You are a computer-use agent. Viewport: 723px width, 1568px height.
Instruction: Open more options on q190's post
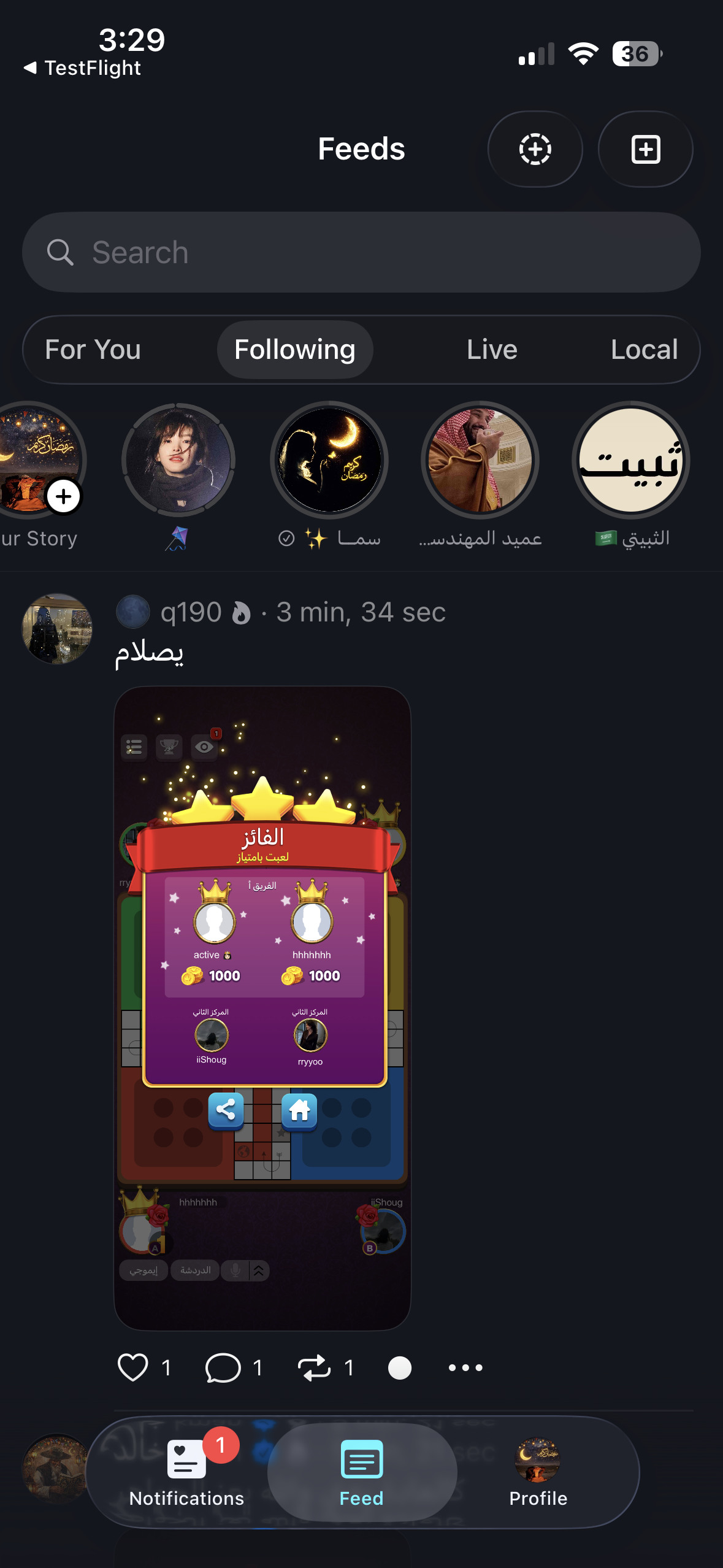(465, 1367)
